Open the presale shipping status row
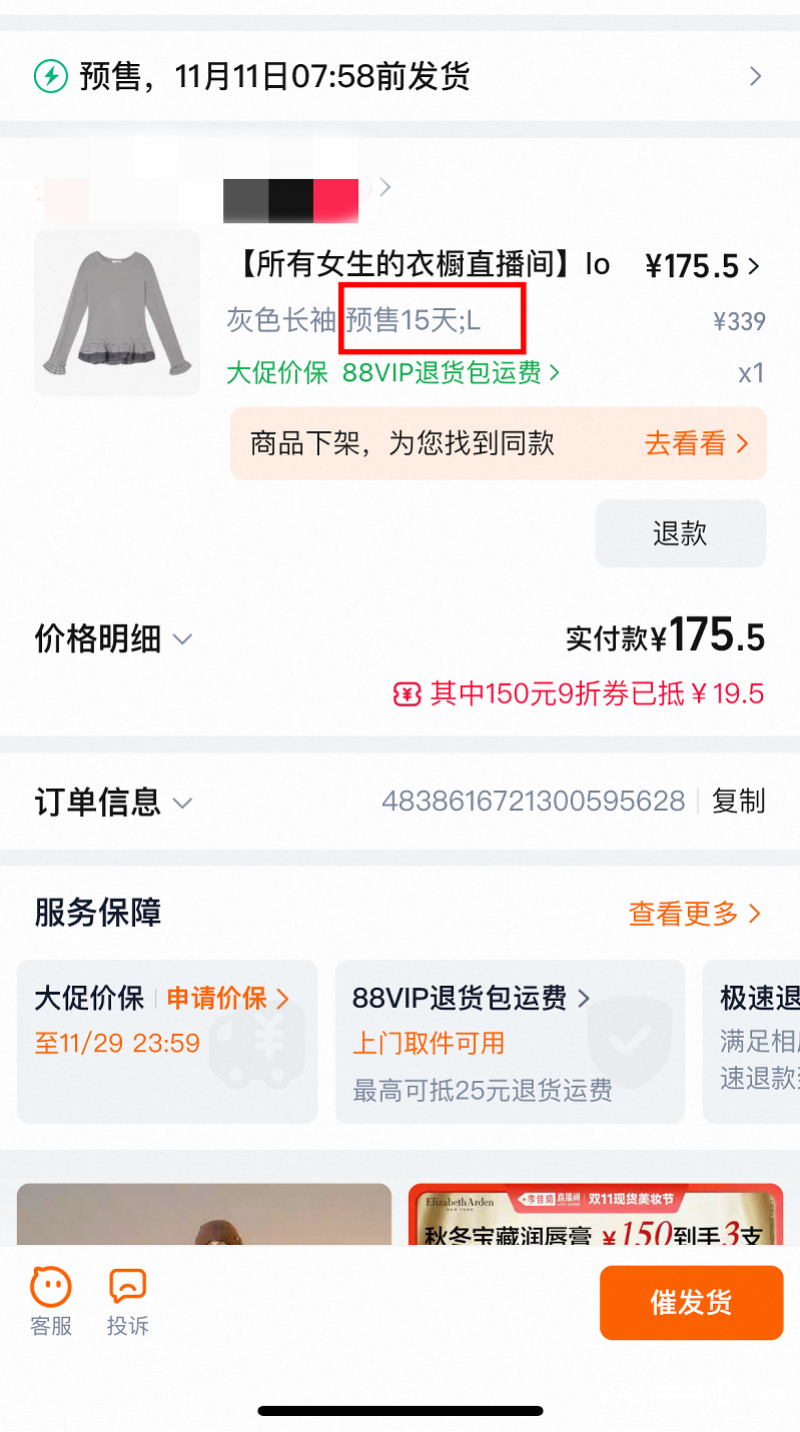This screenshot has width=800, height=1432. (400, 77)
